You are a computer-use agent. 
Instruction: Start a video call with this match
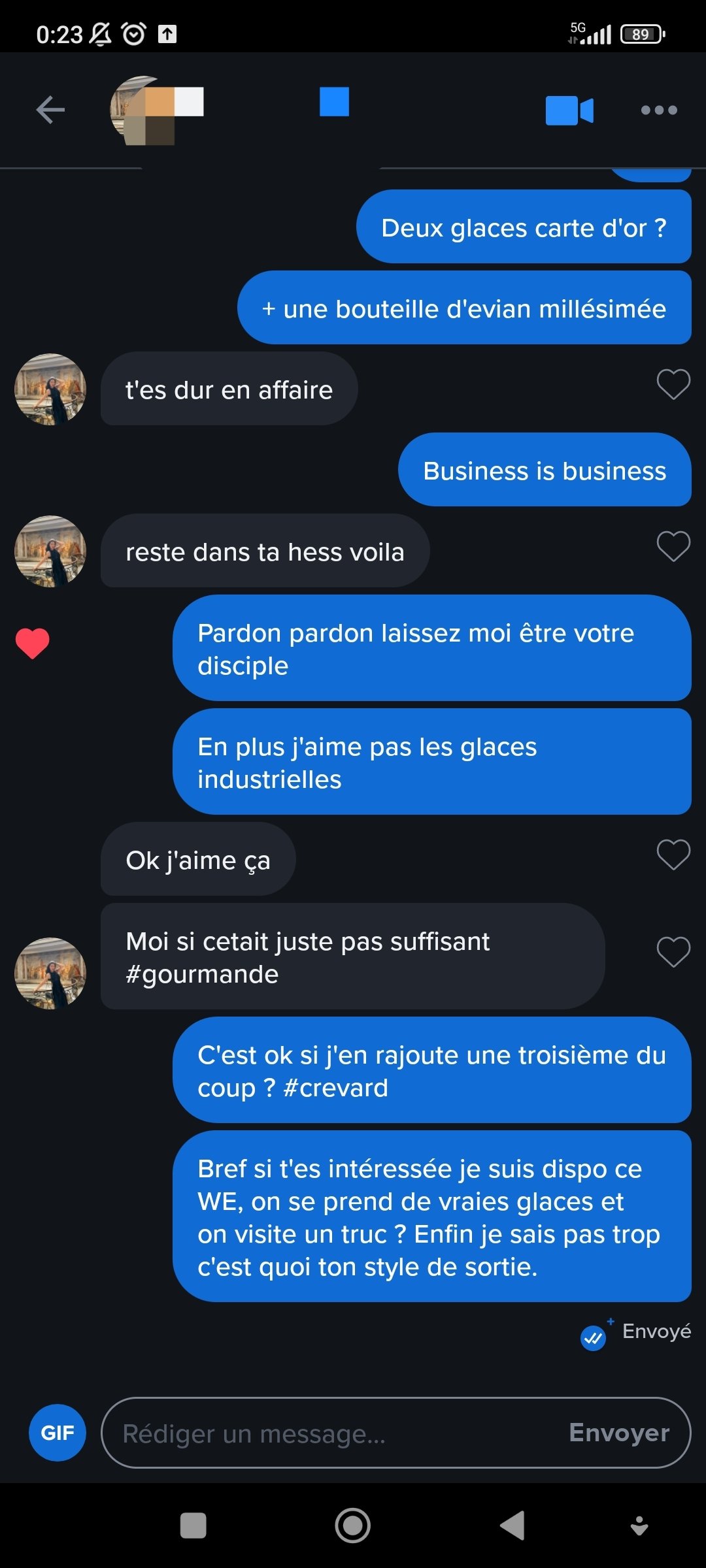(569, 110)
